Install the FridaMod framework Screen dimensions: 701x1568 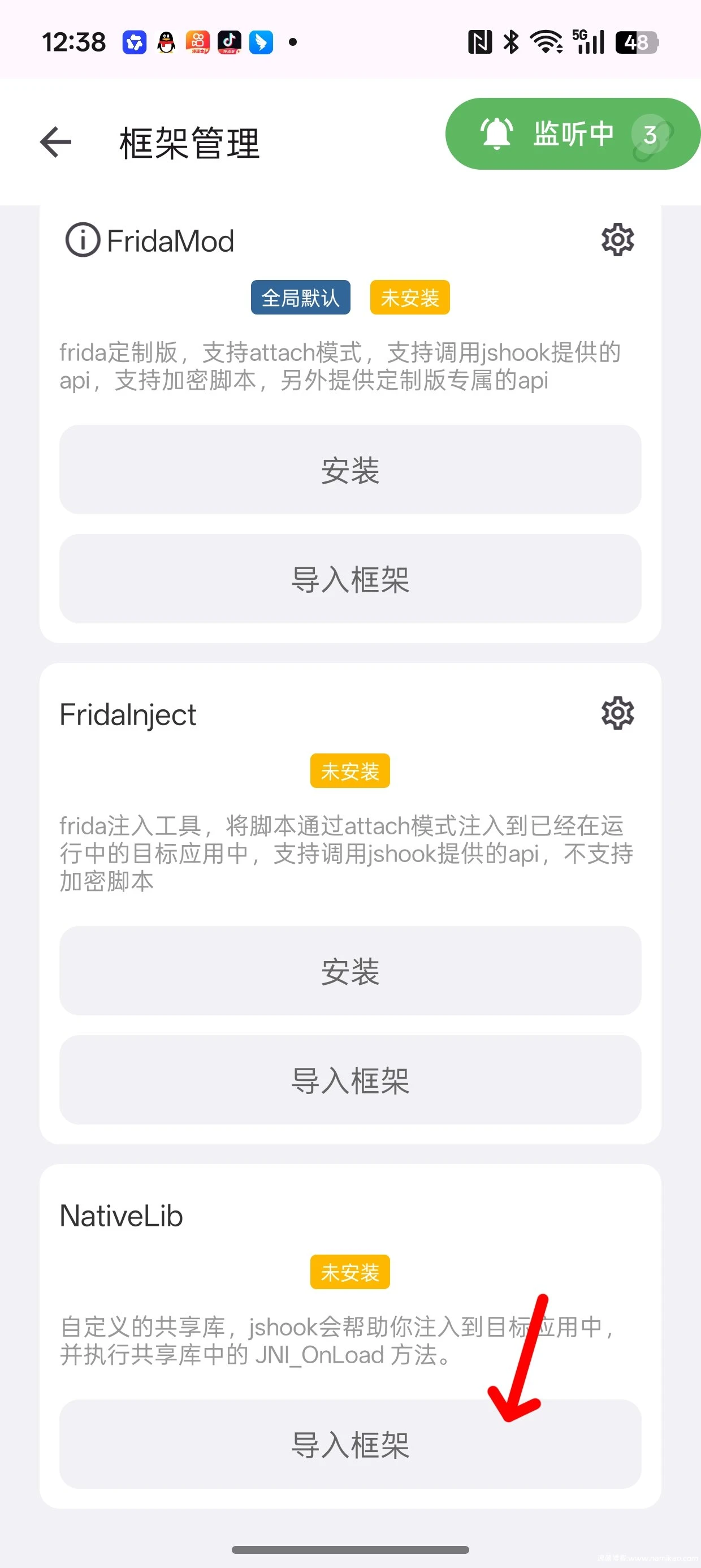pyautogui.click(x=350, y=470)
